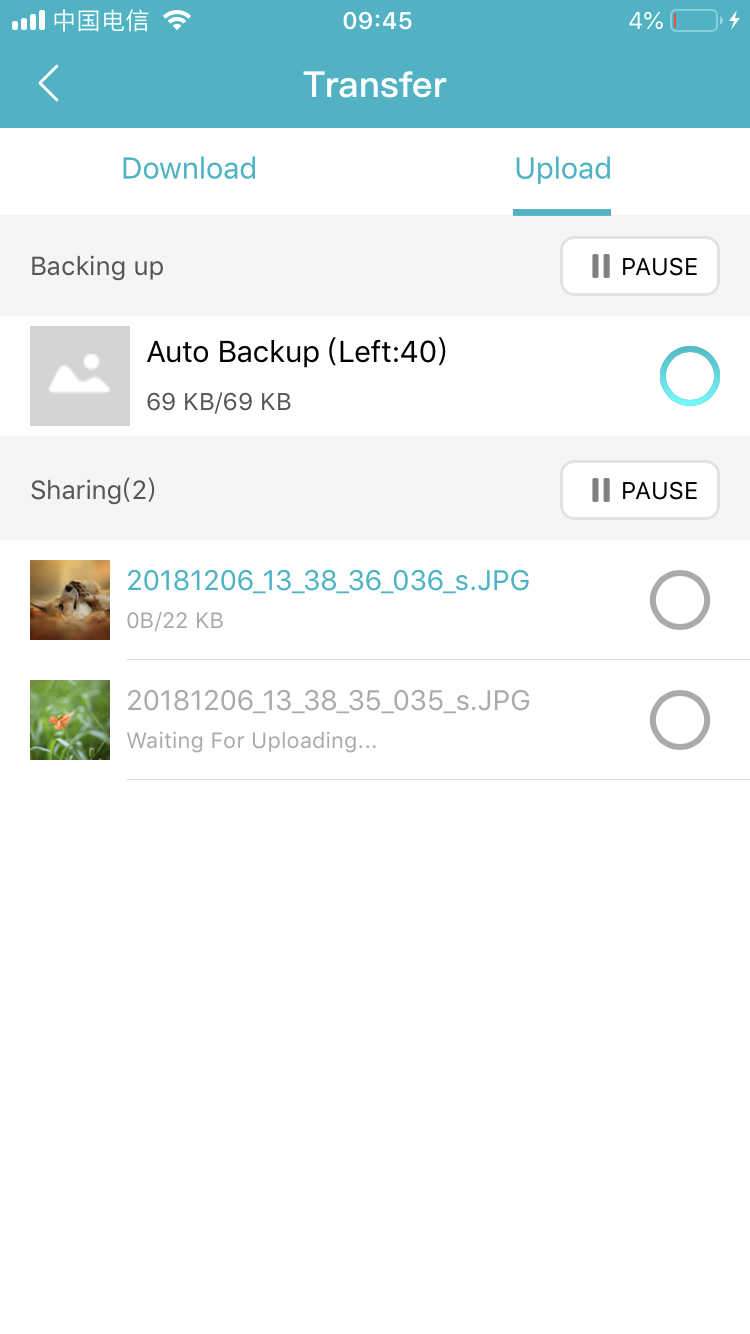Viewport: 750px width, 1334px height.
Task: Open the 20181206_13_38_35_035_s.JPG upload
Action: point(375,720)
